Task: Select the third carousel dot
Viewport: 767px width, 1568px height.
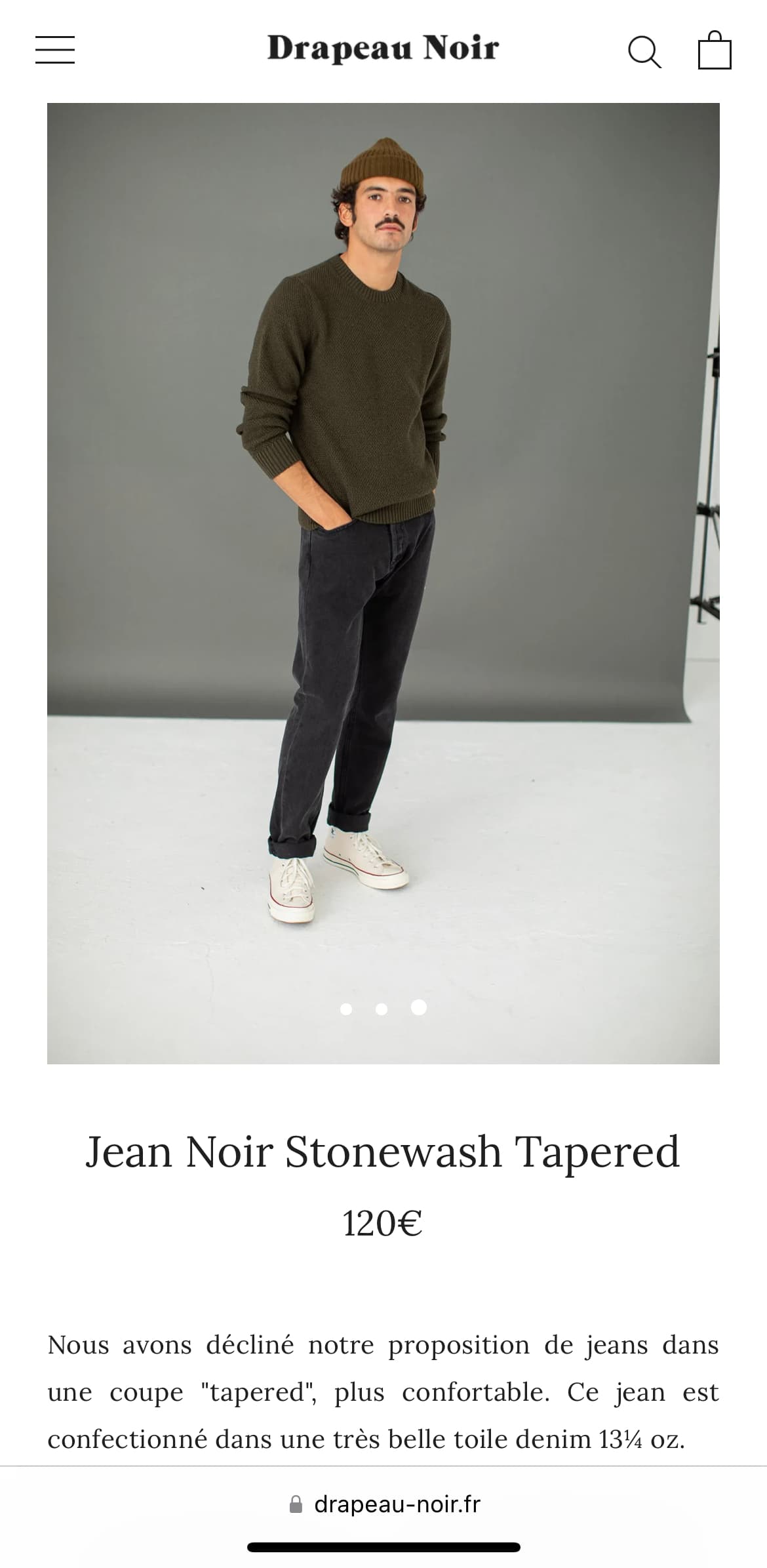Action: (419, 1007)
